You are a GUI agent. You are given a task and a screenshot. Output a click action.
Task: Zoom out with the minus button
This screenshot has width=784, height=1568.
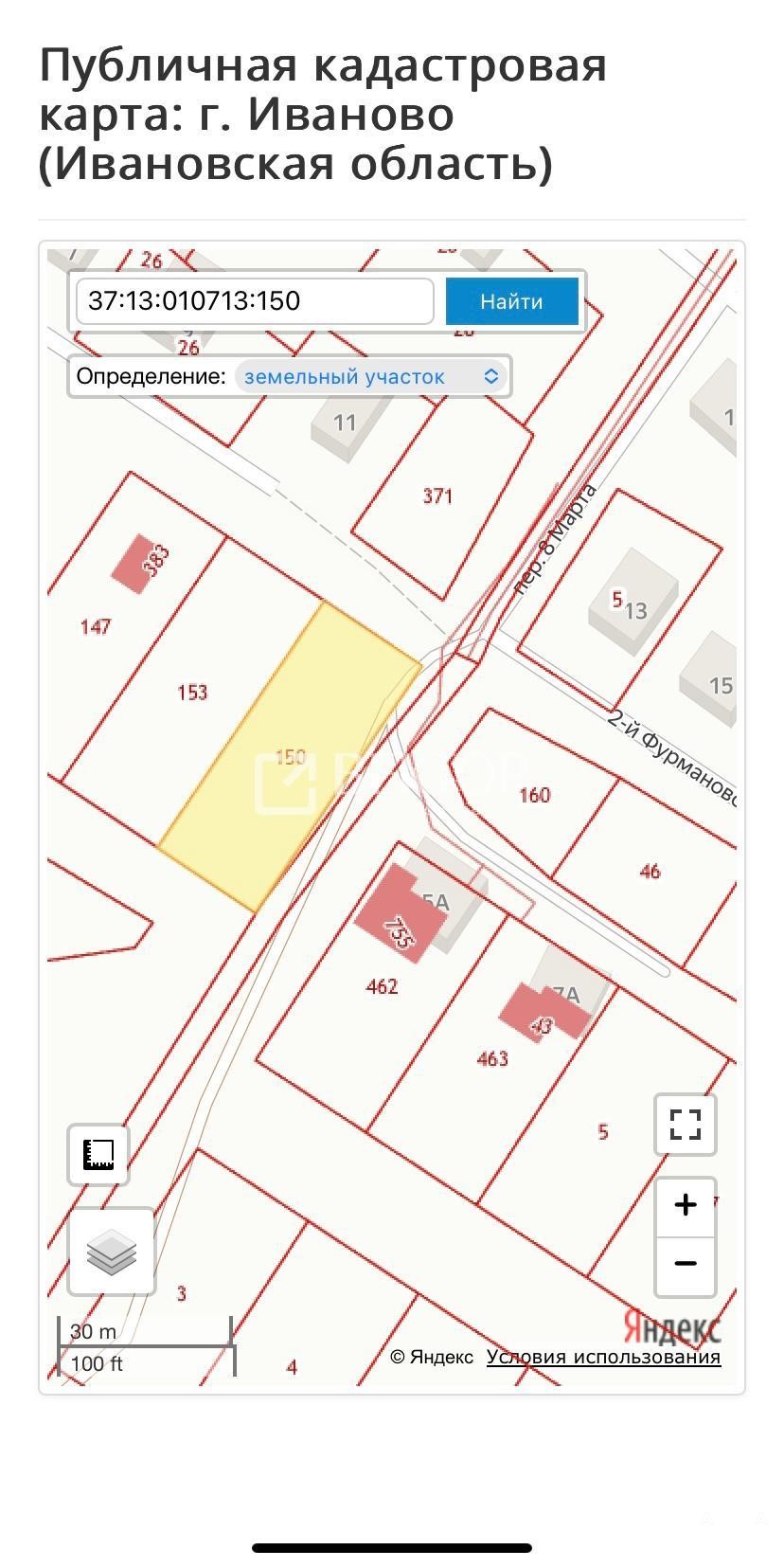[x=685, y=1265]
